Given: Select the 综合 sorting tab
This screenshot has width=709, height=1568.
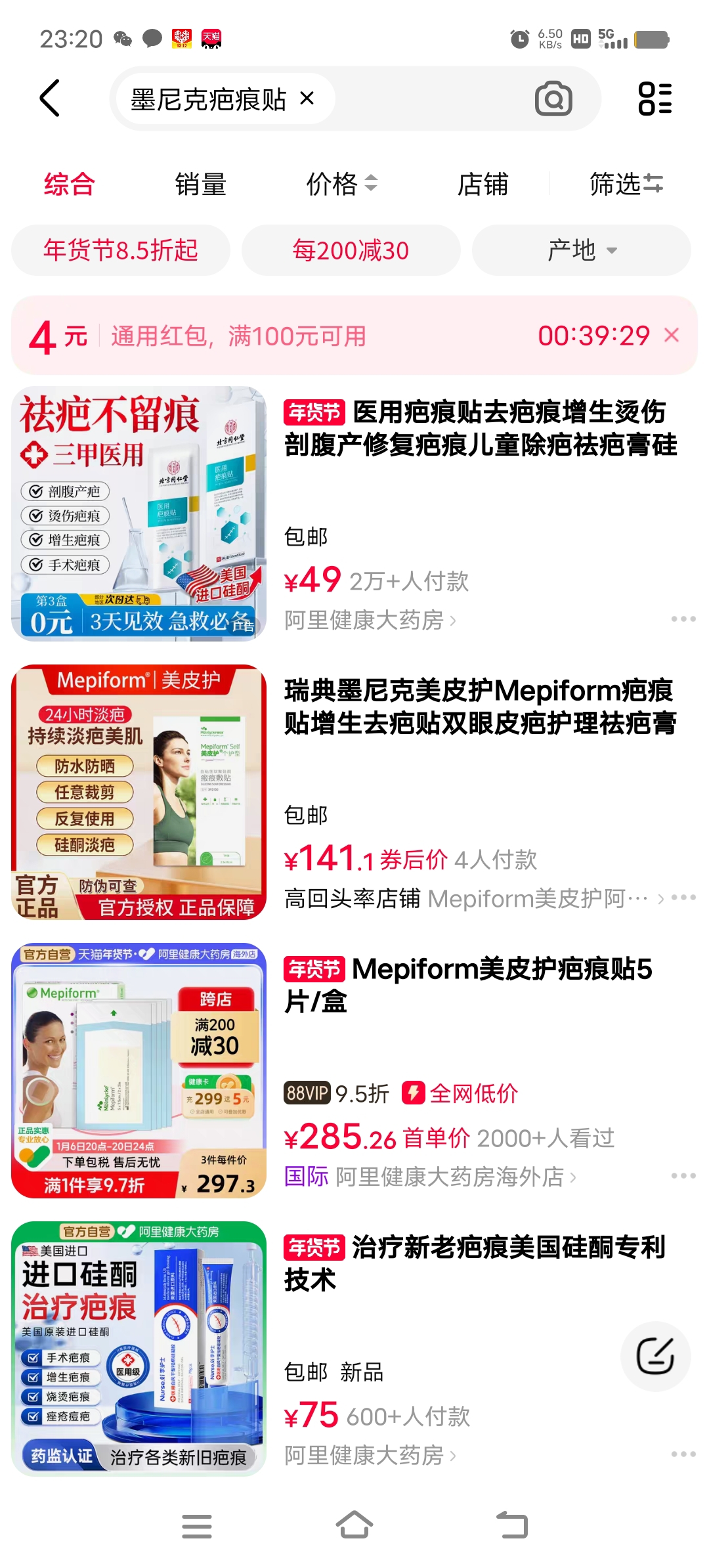Looking at the screenshot, I should (70, 184).
